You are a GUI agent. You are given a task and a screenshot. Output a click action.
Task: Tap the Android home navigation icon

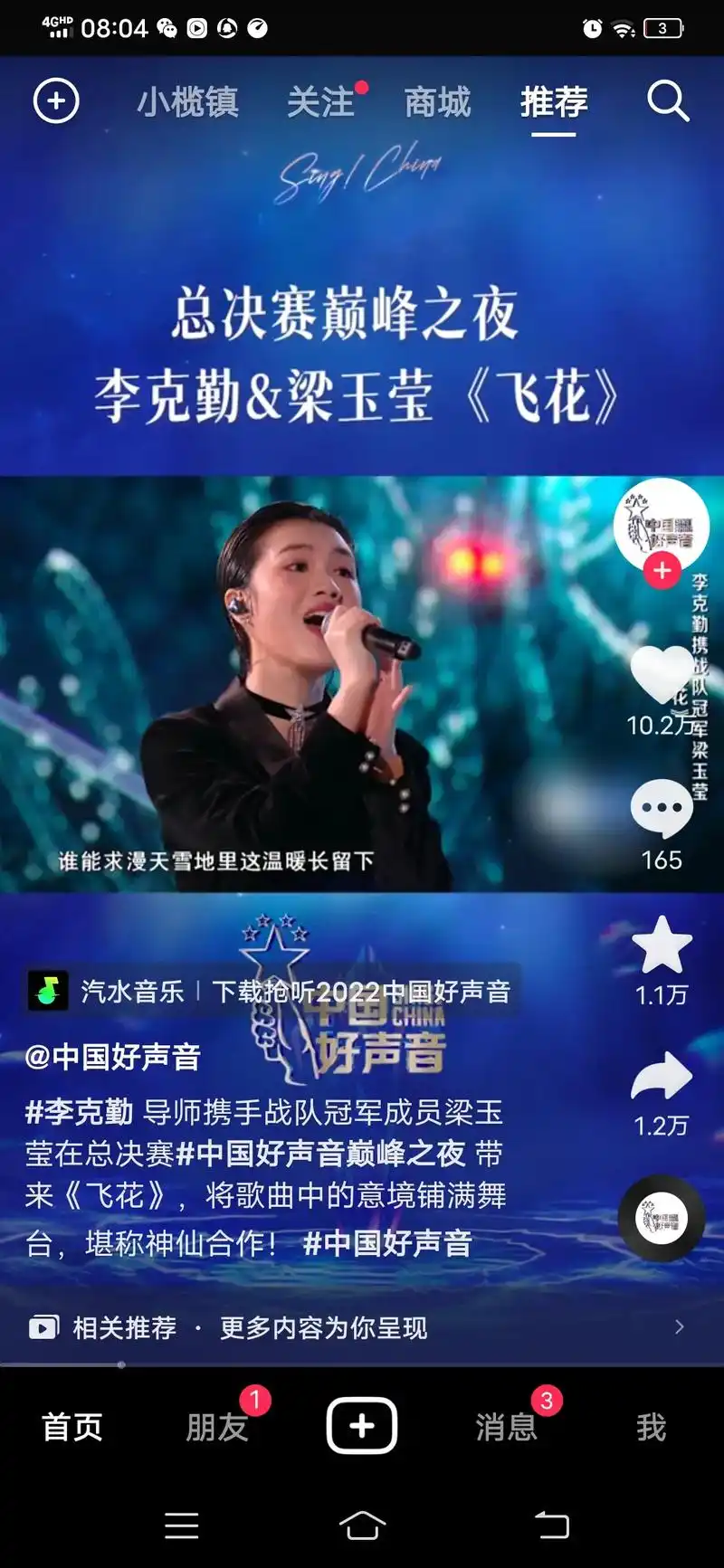[362, 1525]
